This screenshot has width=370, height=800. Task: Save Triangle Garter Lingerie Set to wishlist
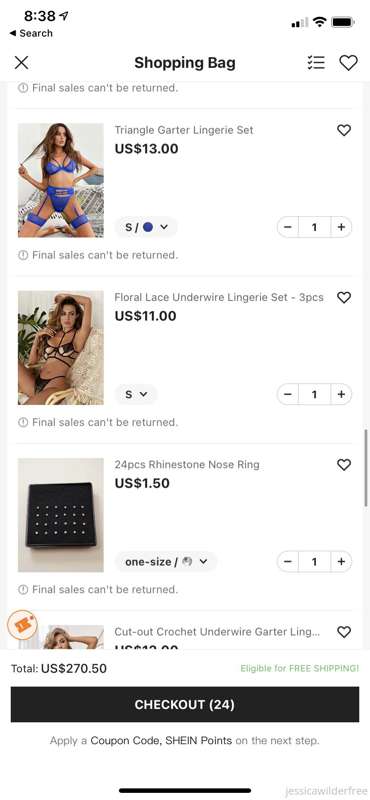point(344,130)
